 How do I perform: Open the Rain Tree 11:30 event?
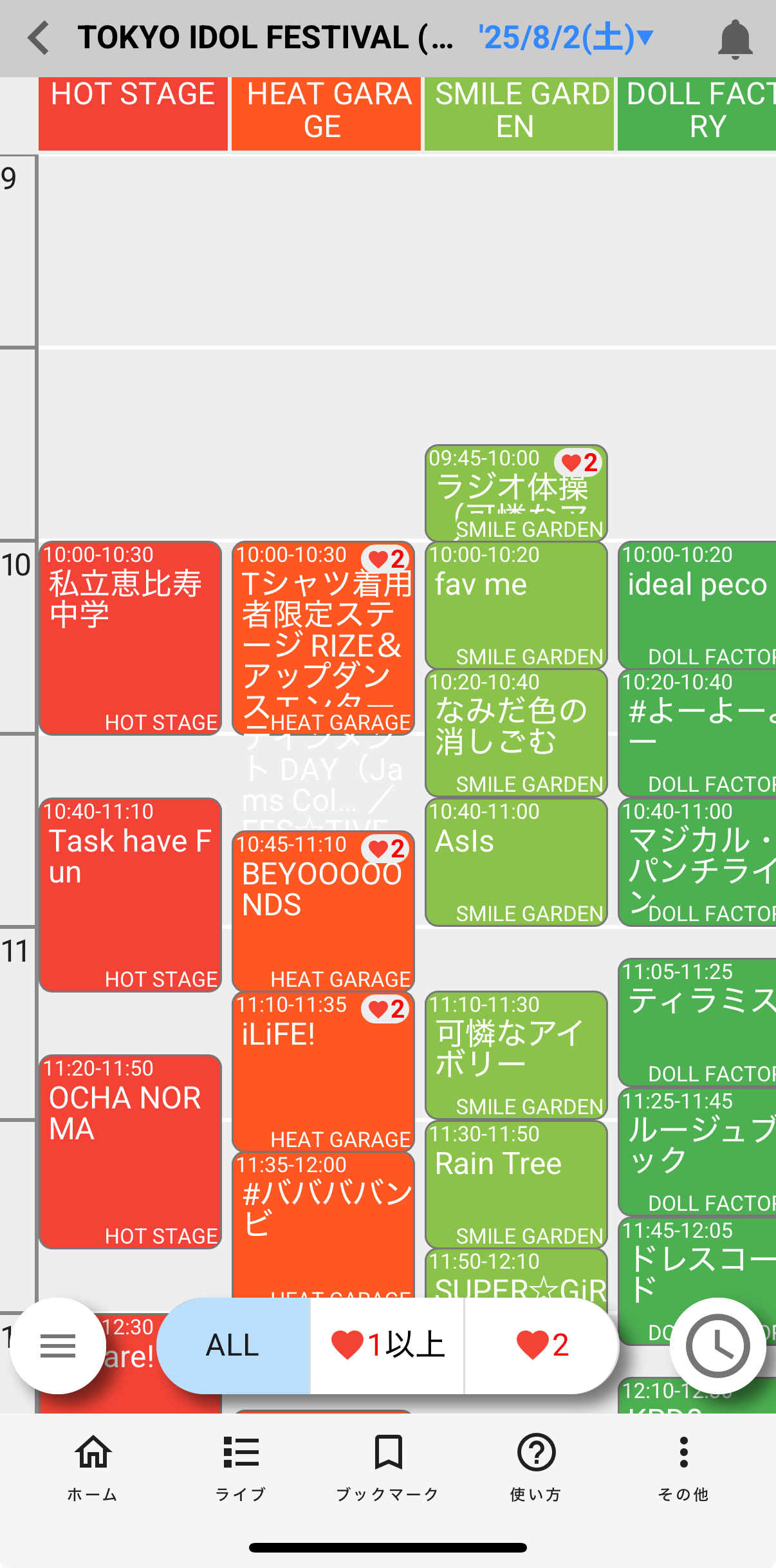click(x=517, y=1184)
